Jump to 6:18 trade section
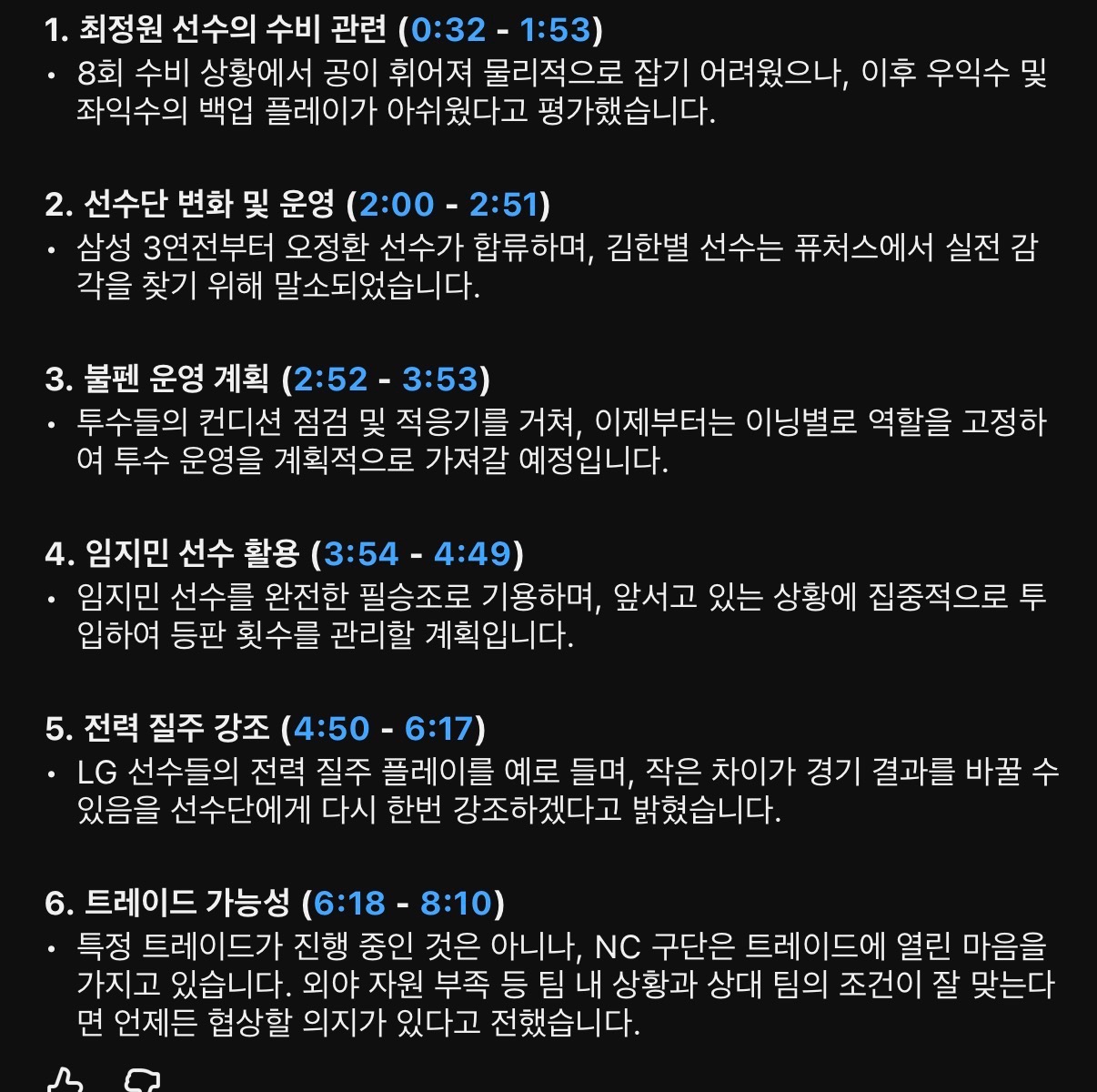1097x1092 pixels. pos(350,904)
